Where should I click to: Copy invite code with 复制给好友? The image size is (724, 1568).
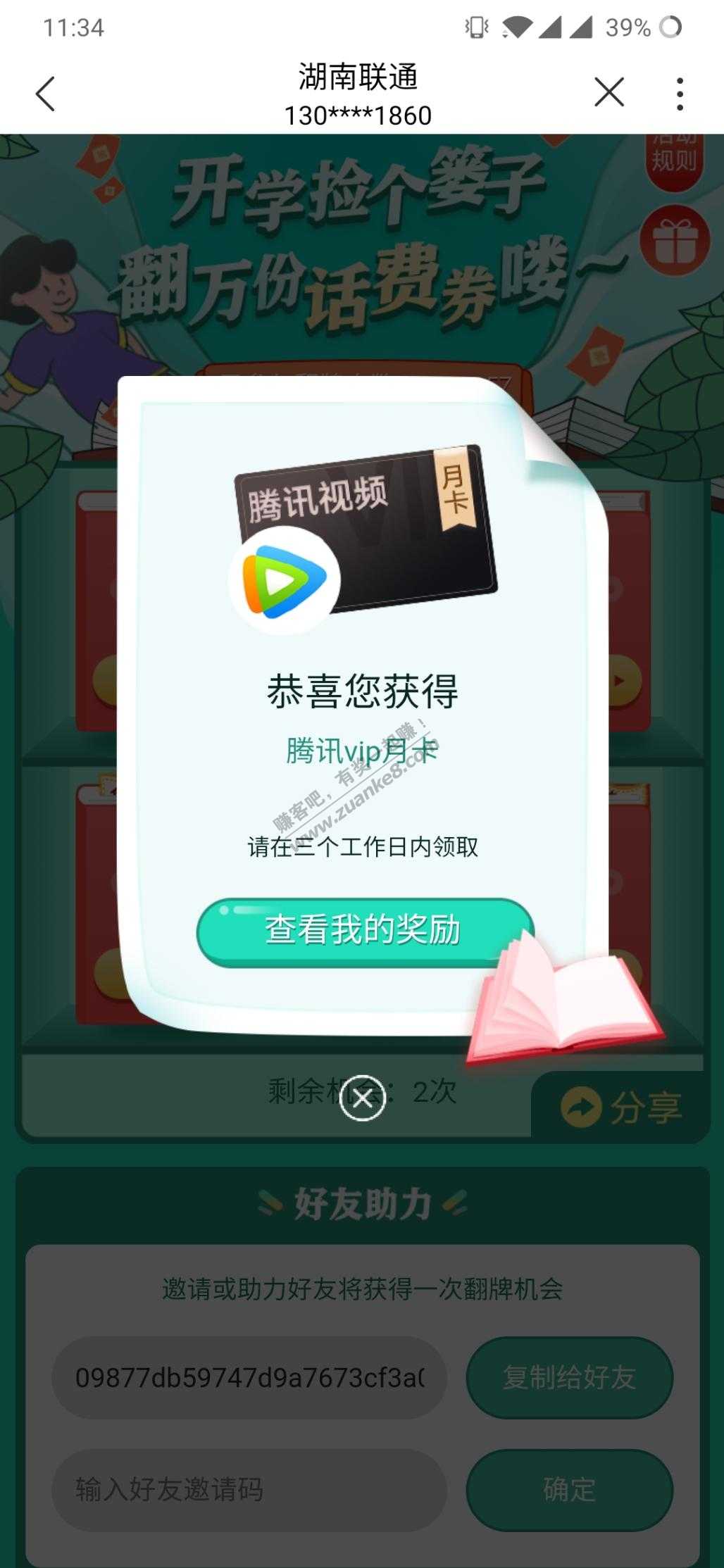click(569, 1377)
